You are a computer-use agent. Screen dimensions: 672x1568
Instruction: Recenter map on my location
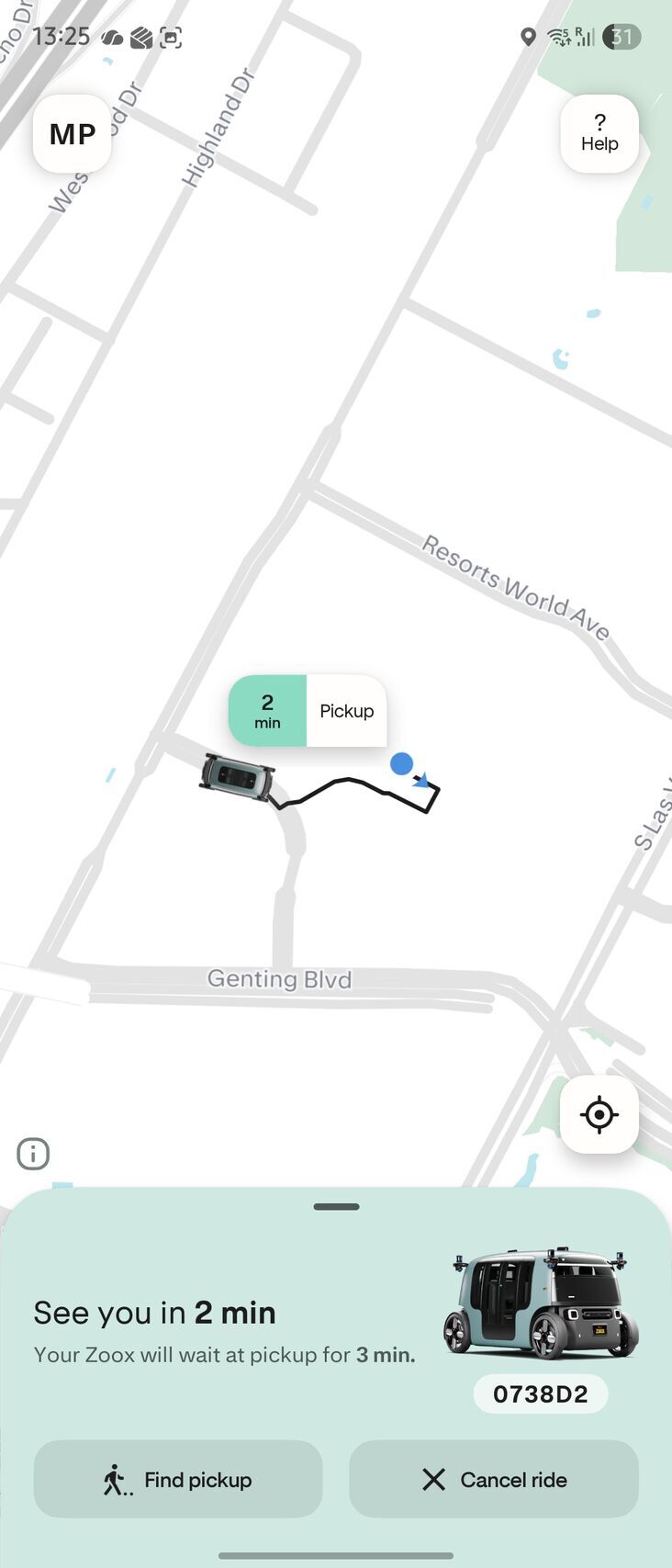(x=599, y=1114)
